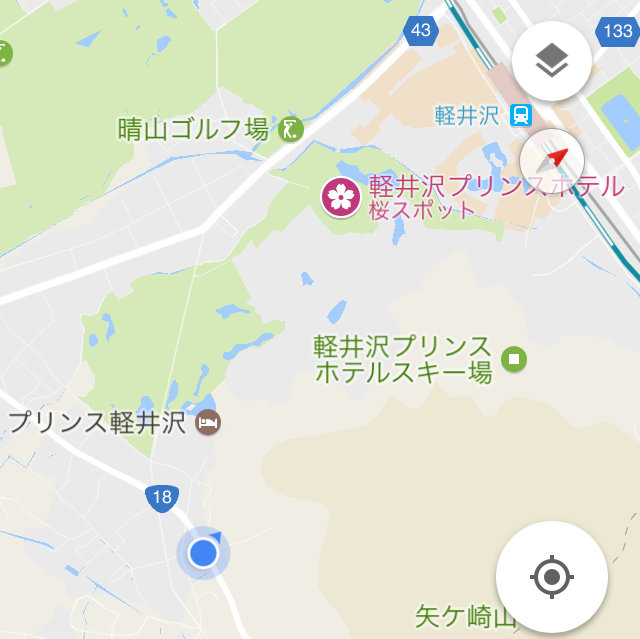The image size is (640, 639).
Task: Select the 軽井沢プリンスホテル 桜スポット pin
Action: 341,196
